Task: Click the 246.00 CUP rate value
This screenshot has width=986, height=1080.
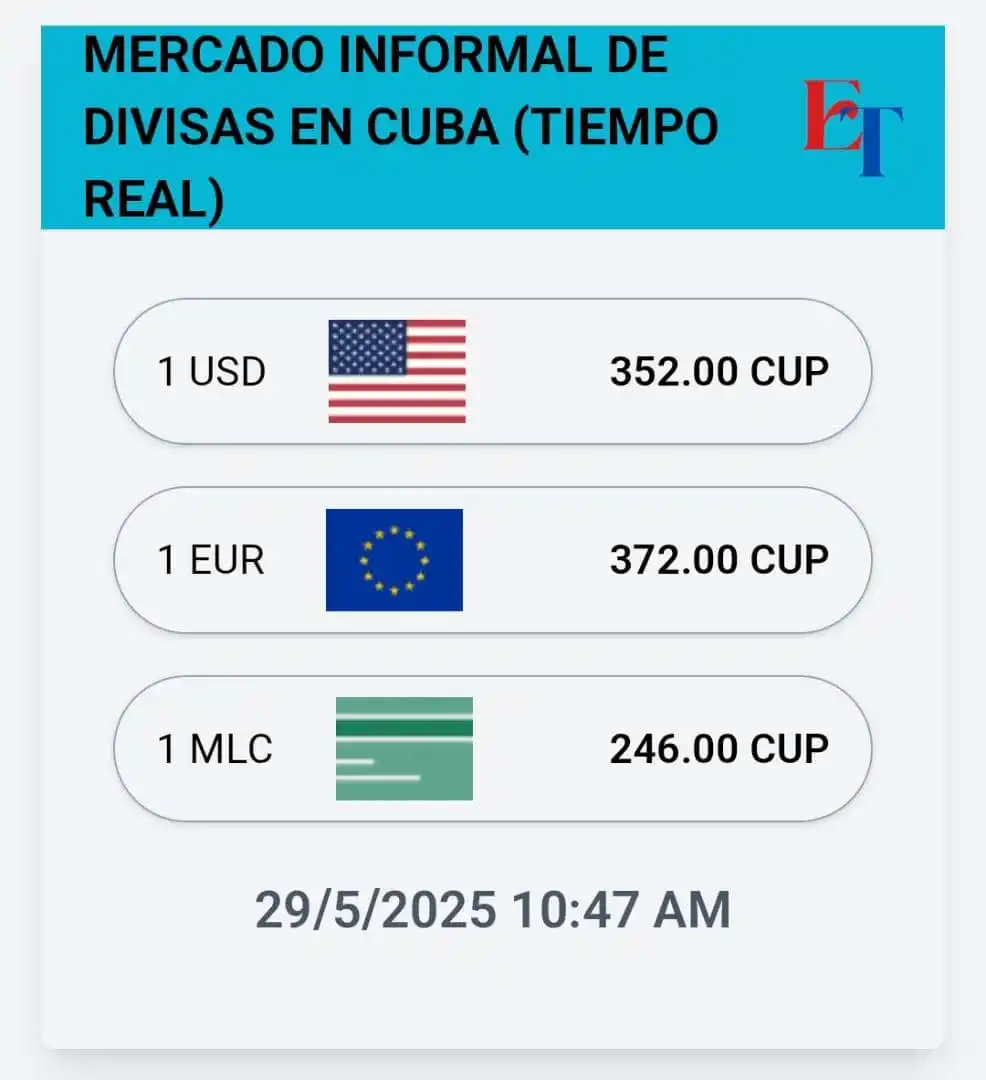Action: coord(719,748)
